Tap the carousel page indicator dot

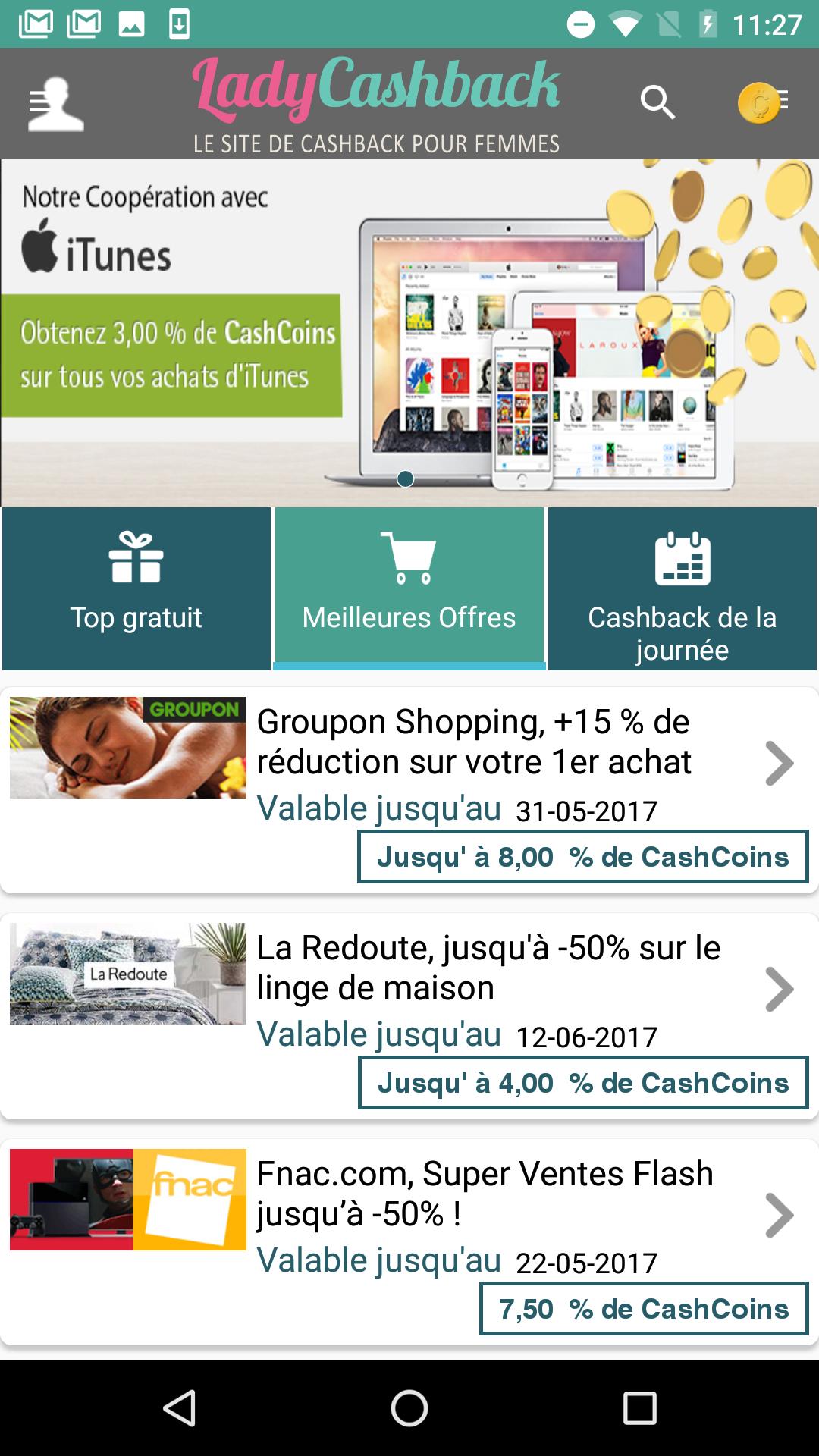pyautogui.click(x=405, y=478)
